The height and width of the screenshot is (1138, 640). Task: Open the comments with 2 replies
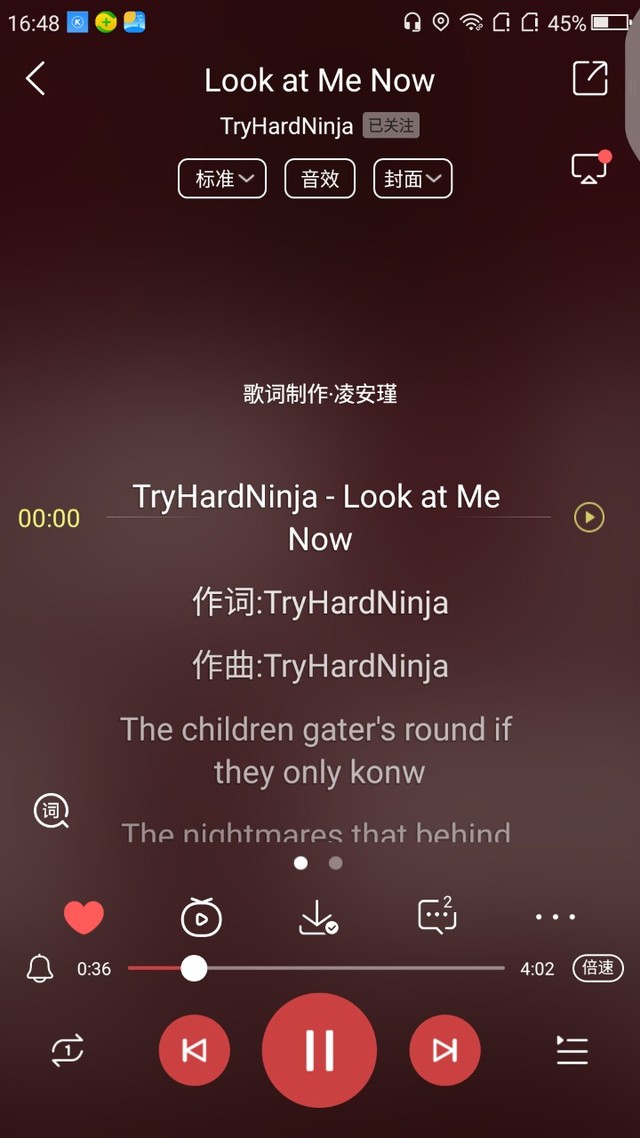[x=437, y=914]
